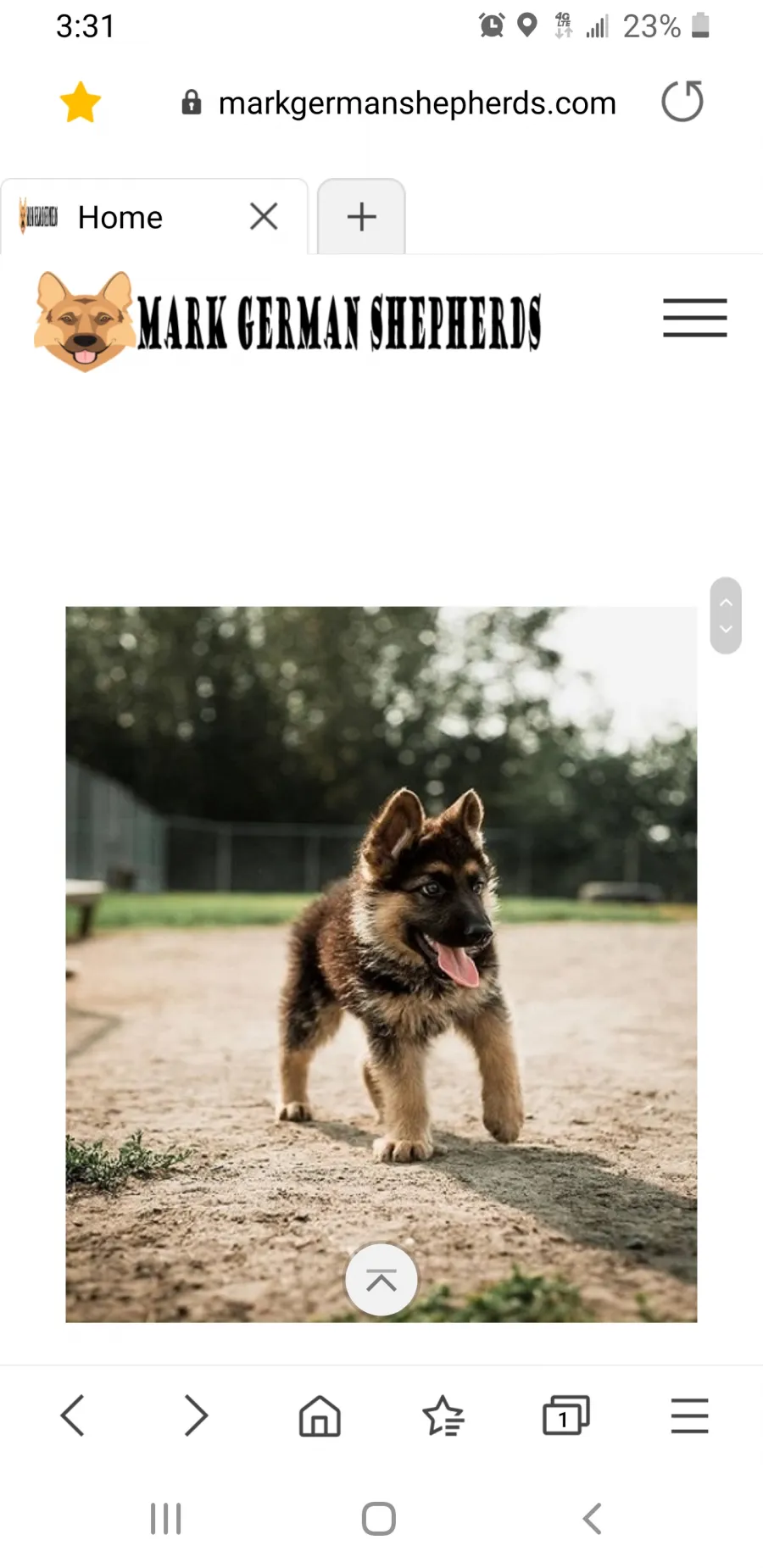This screenshot has width=763, height=1568.
Task: Open the site's hamburger menu
Action: pyautogui.click(x=695, y=318)
